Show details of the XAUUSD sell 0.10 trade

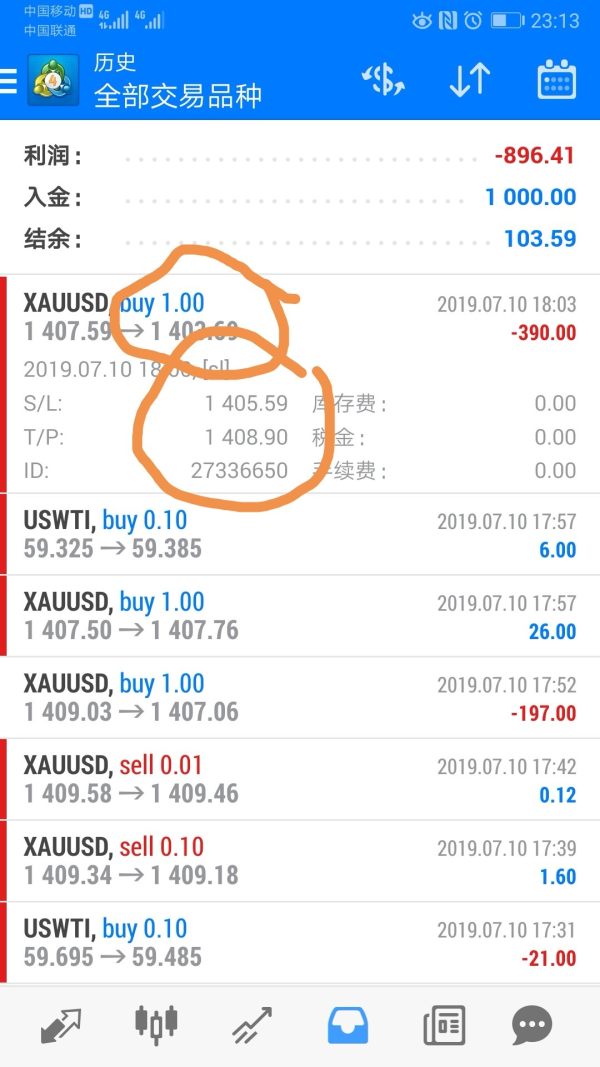click(x=300, y=862)
